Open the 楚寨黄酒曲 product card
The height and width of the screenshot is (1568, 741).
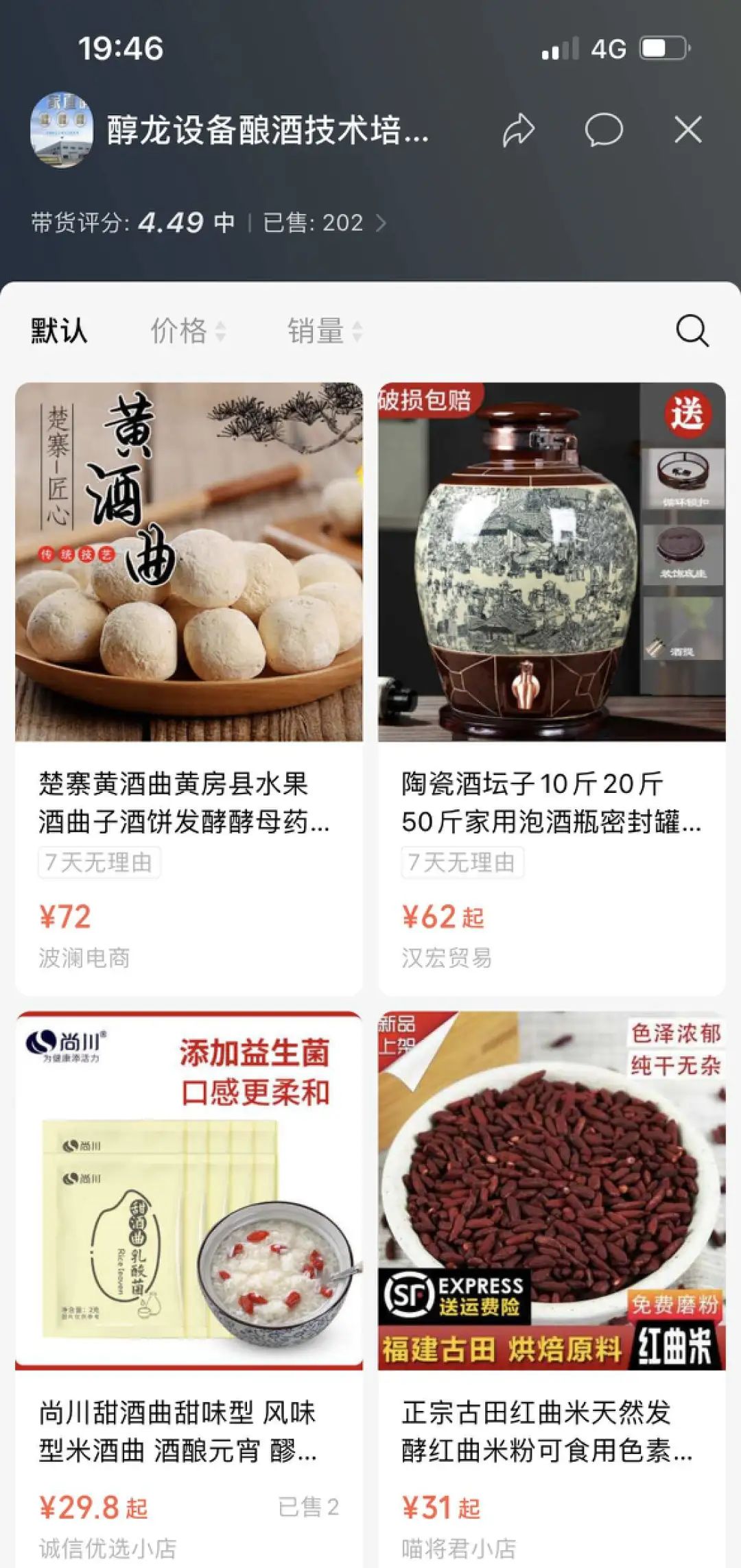[189, 689]
